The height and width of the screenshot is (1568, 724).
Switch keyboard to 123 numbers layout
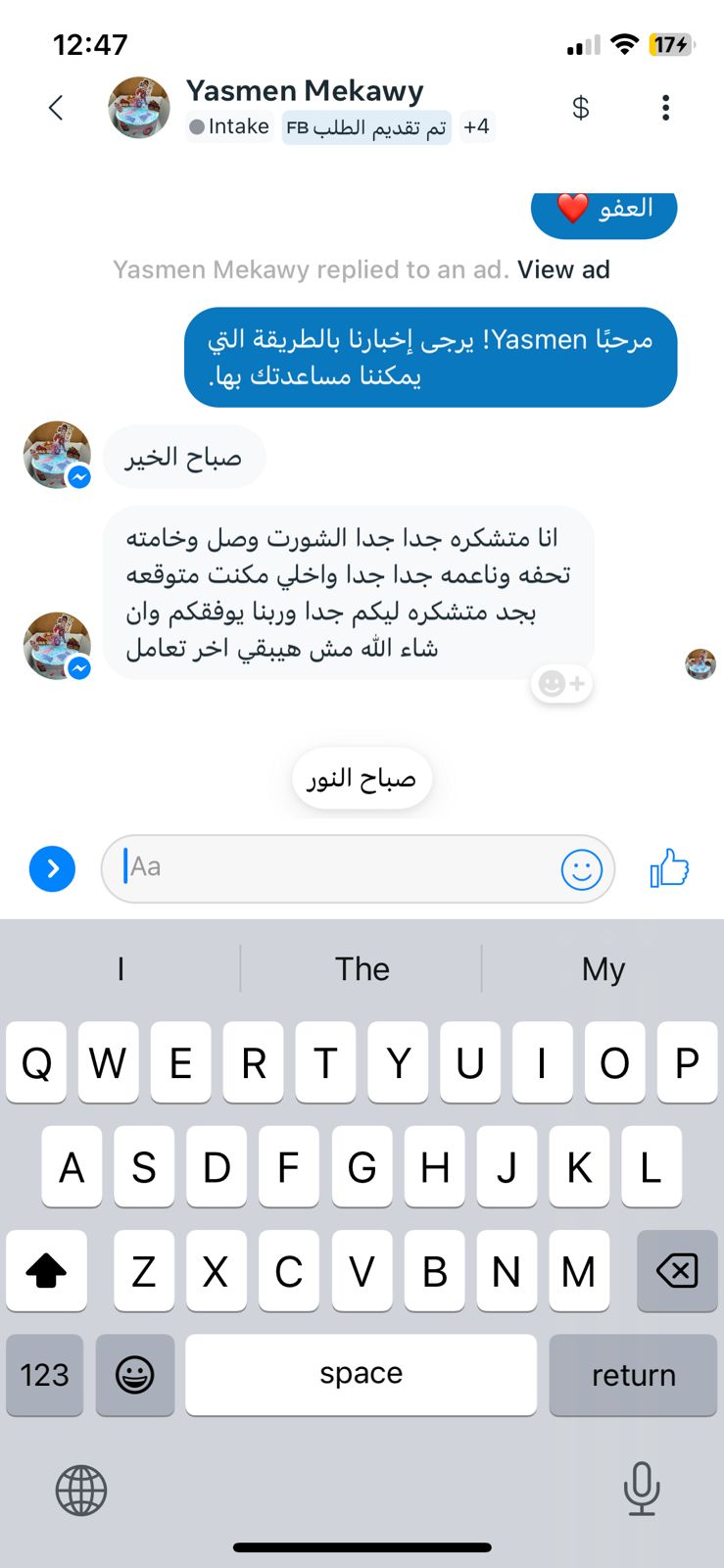coord(45,1375)
